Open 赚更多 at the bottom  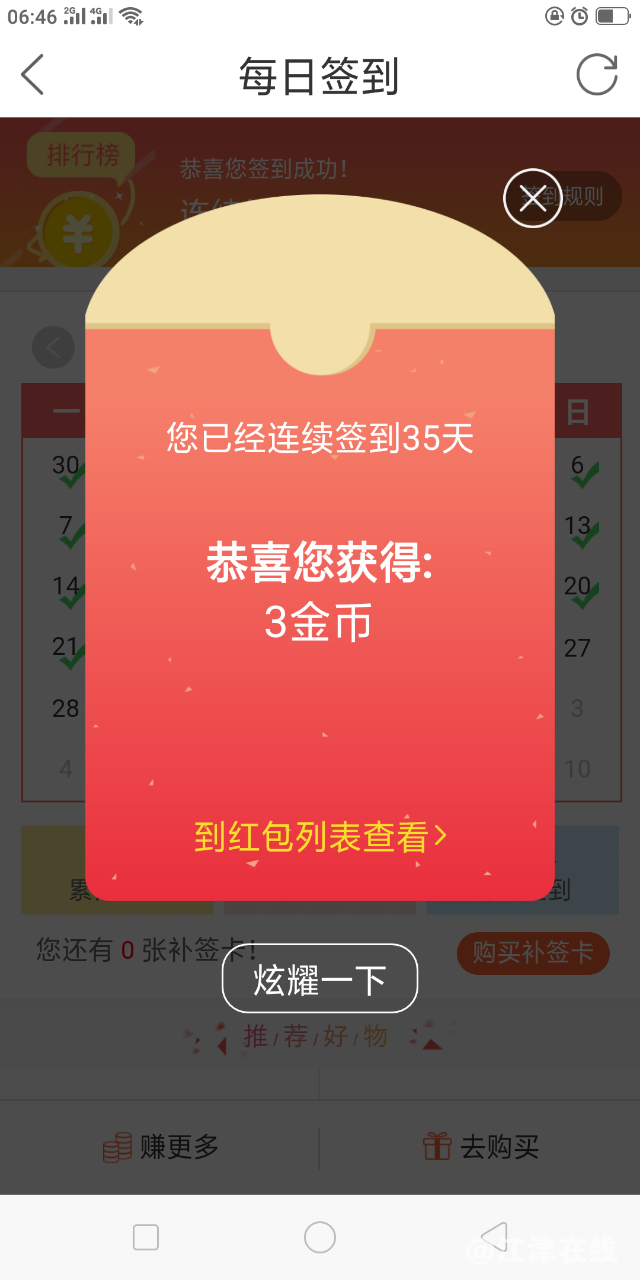tap(160, 1147)
